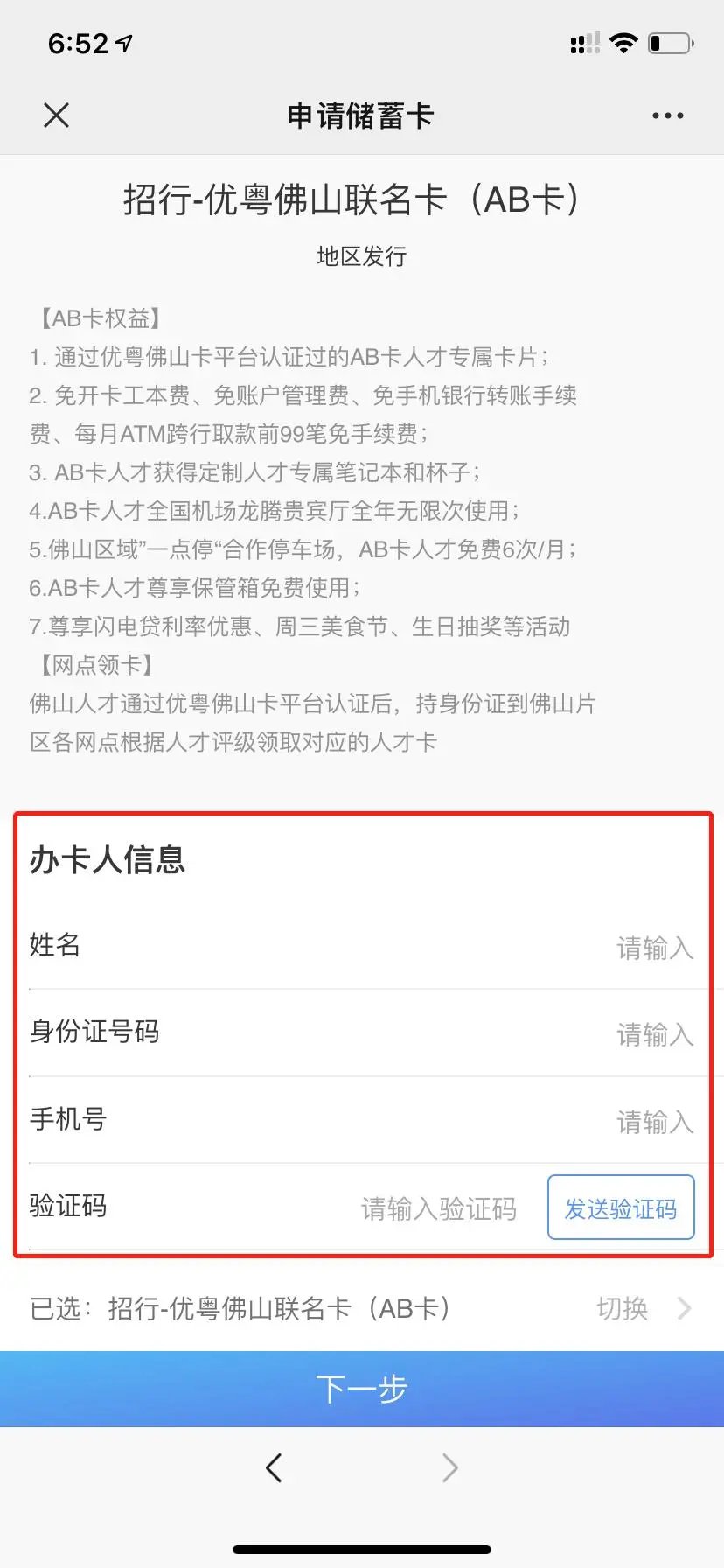Open the three-dot overflow menu
Viewport: 724px width, 1568px height.
click(667, 115)
